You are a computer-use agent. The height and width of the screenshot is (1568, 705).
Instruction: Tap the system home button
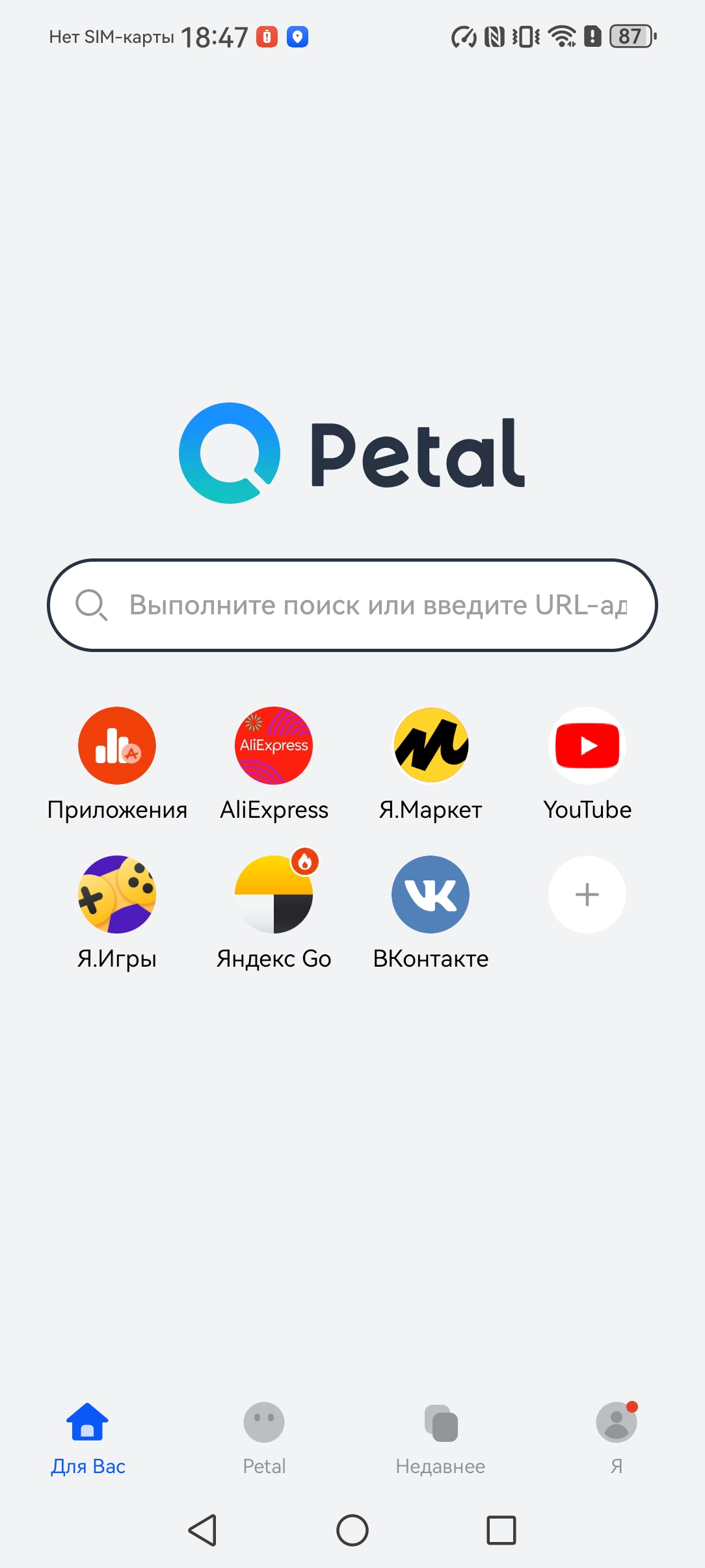[x=352, y=1530]
